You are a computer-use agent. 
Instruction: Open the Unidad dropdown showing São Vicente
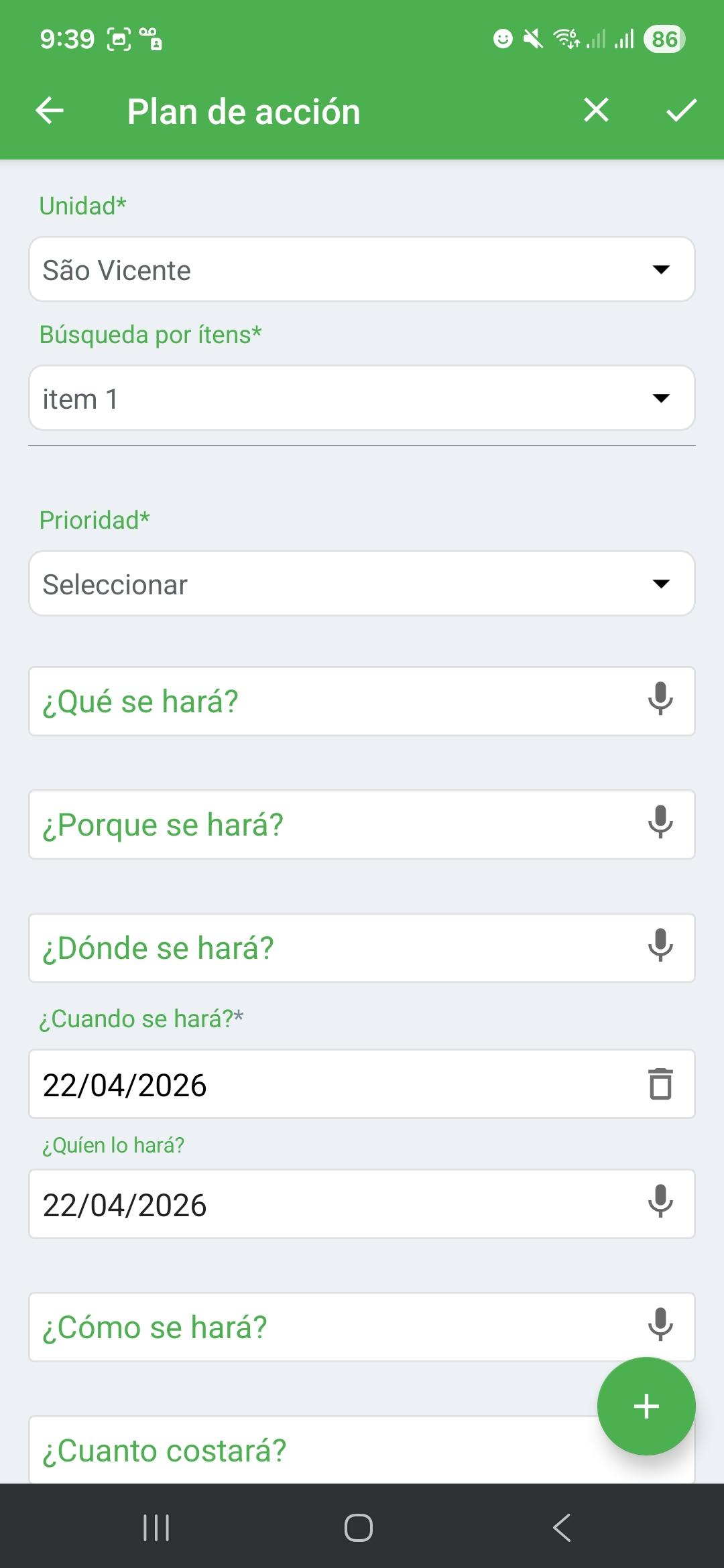click(361, 269)
